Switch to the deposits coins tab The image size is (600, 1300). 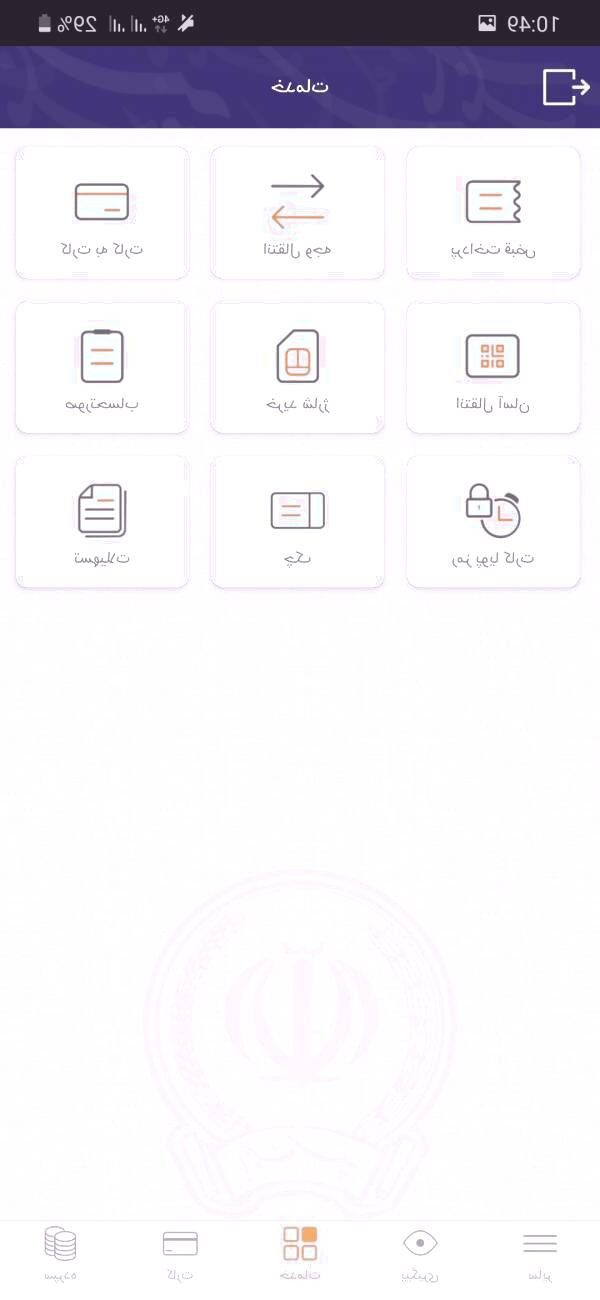tap(61, 1253)
